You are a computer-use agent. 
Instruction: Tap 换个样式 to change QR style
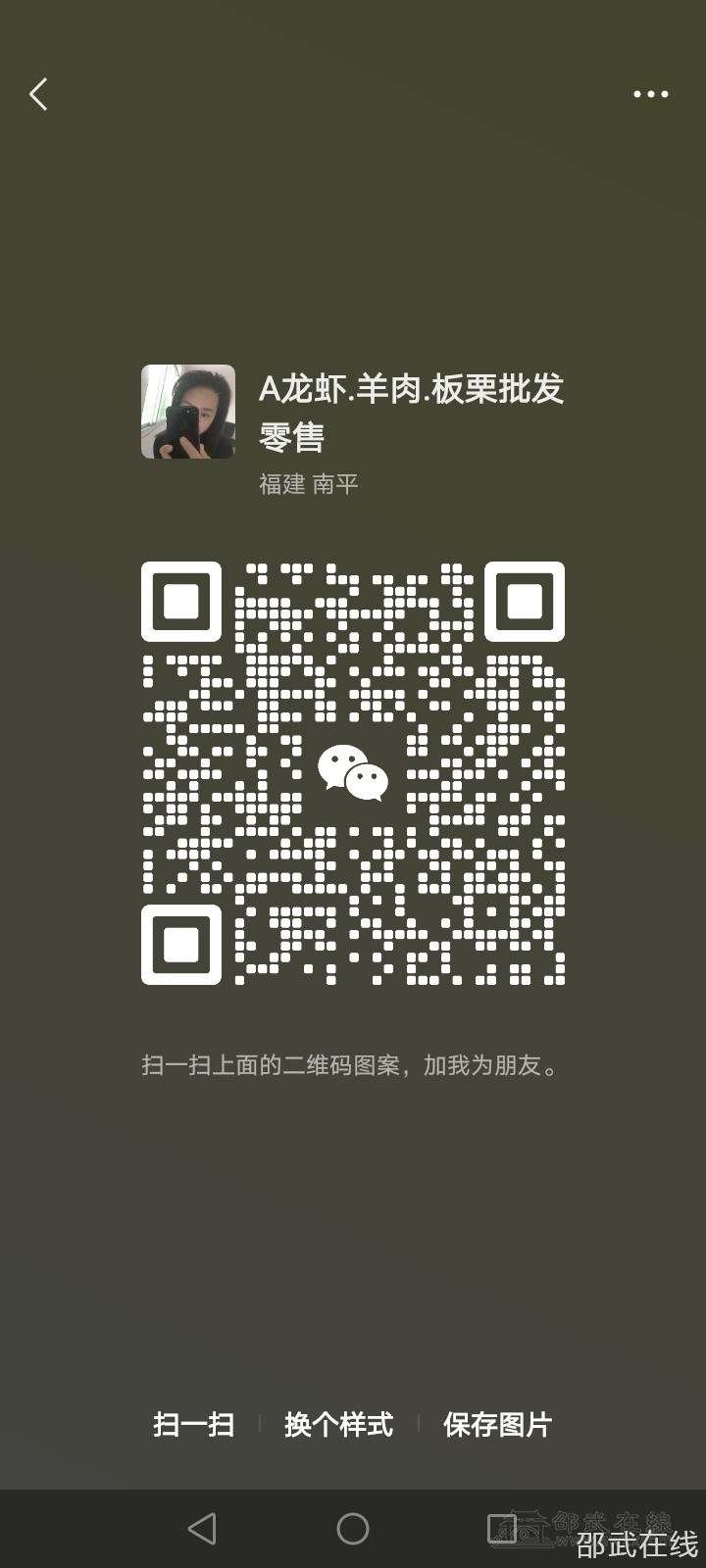pos(338,1425)
